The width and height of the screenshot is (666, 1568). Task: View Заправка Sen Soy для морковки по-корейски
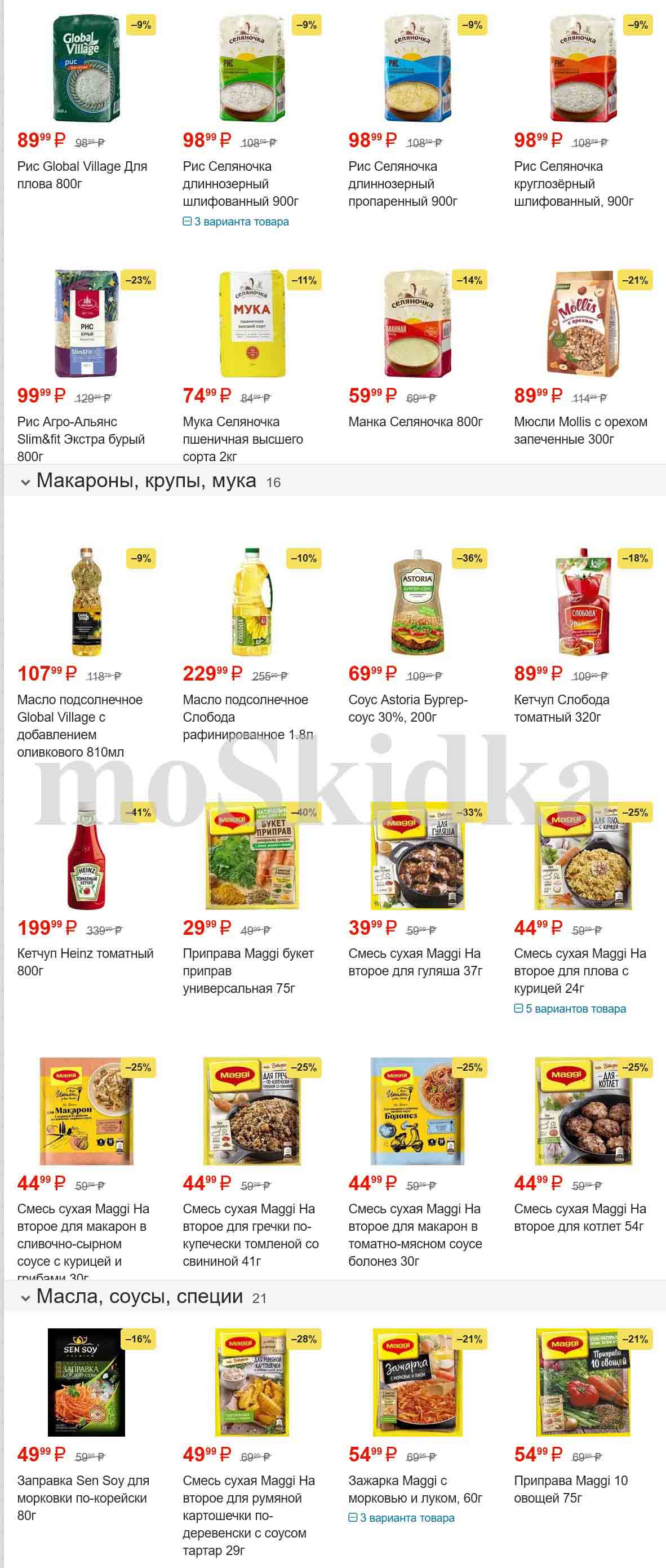[x=83, y=1498]
